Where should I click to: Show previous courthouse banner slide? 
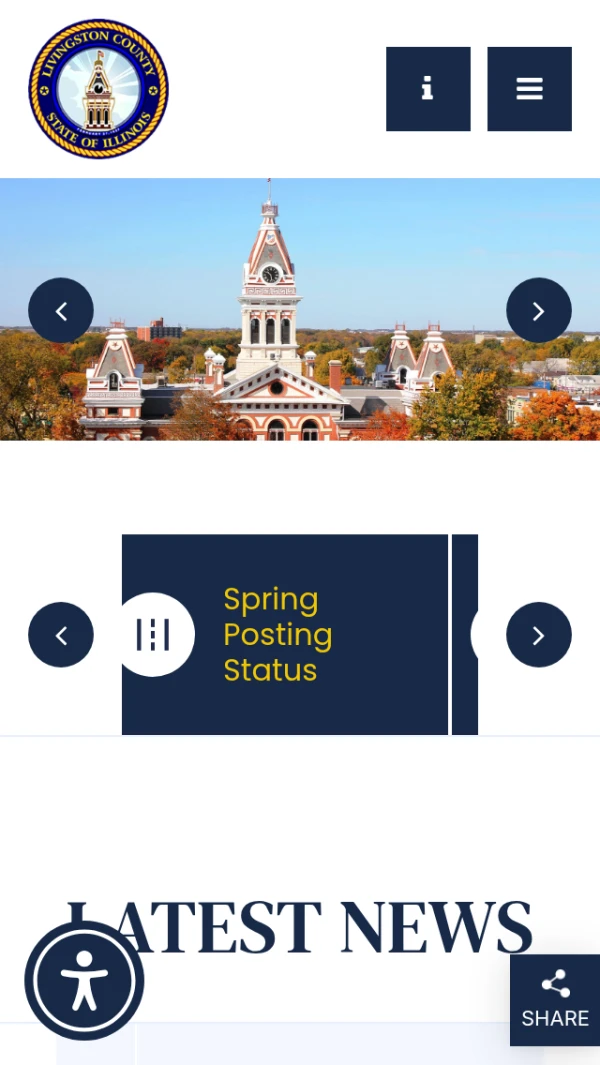pos(61,311)
